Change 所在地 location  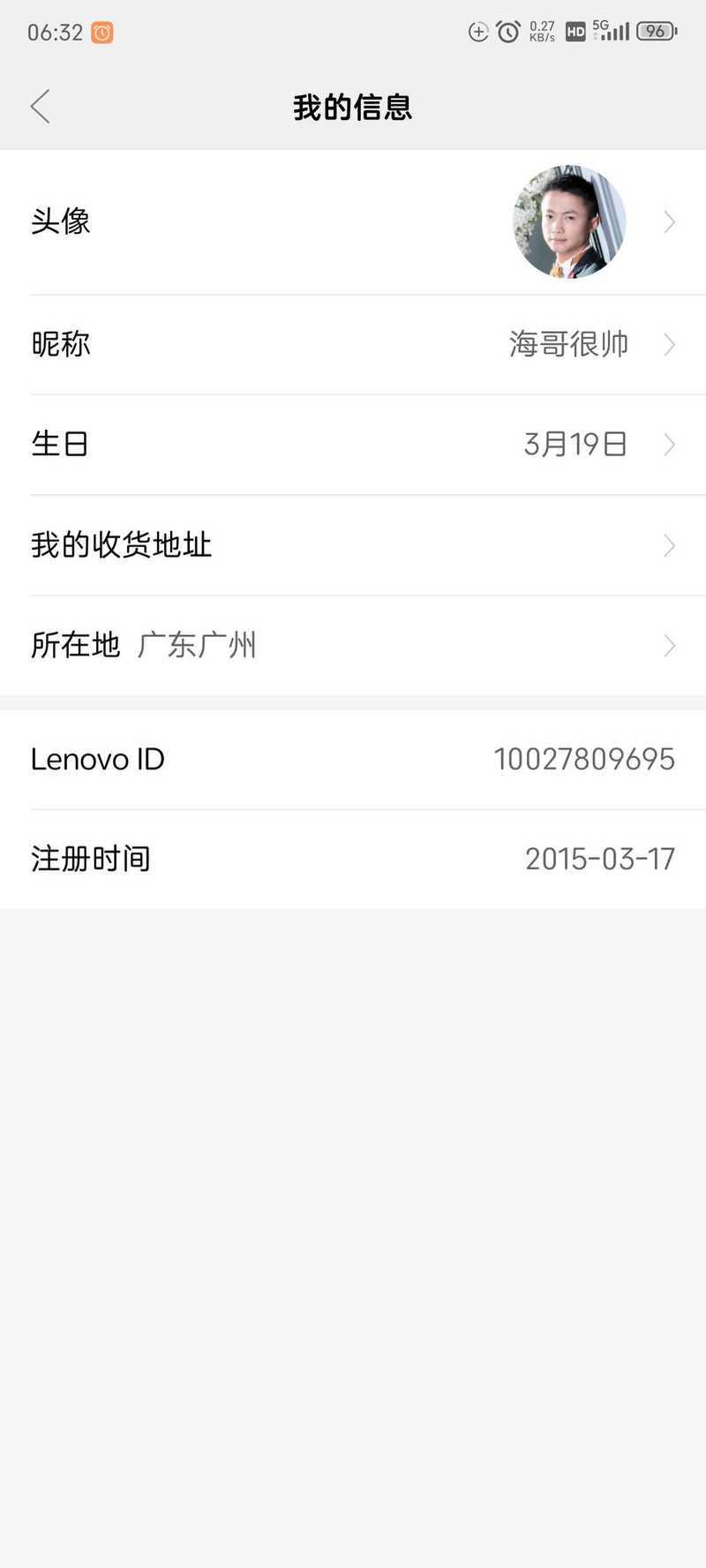[353, 646]
